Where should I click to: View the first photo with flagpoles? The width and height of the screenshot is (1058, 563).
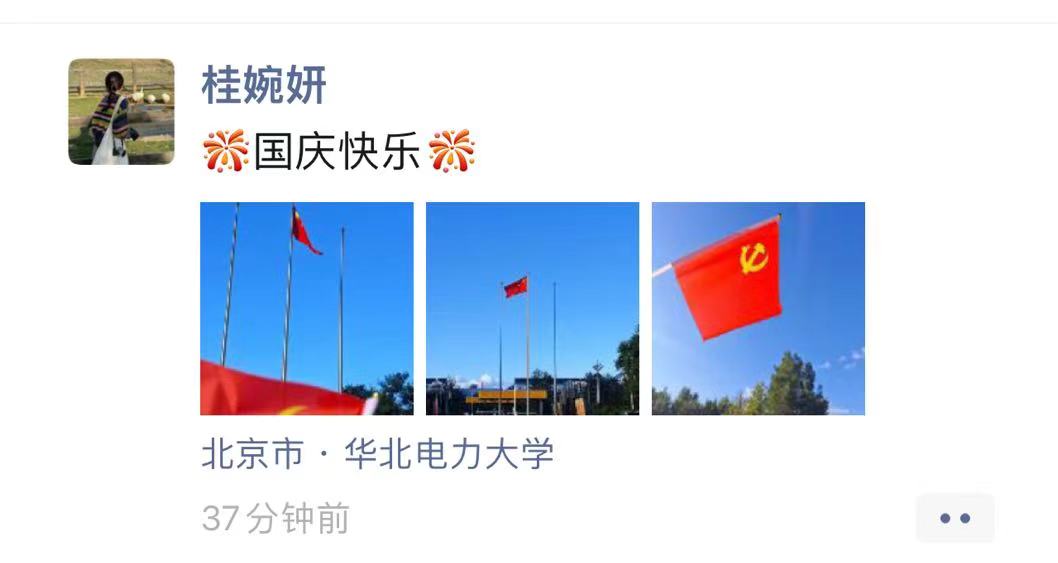[306, 308]
